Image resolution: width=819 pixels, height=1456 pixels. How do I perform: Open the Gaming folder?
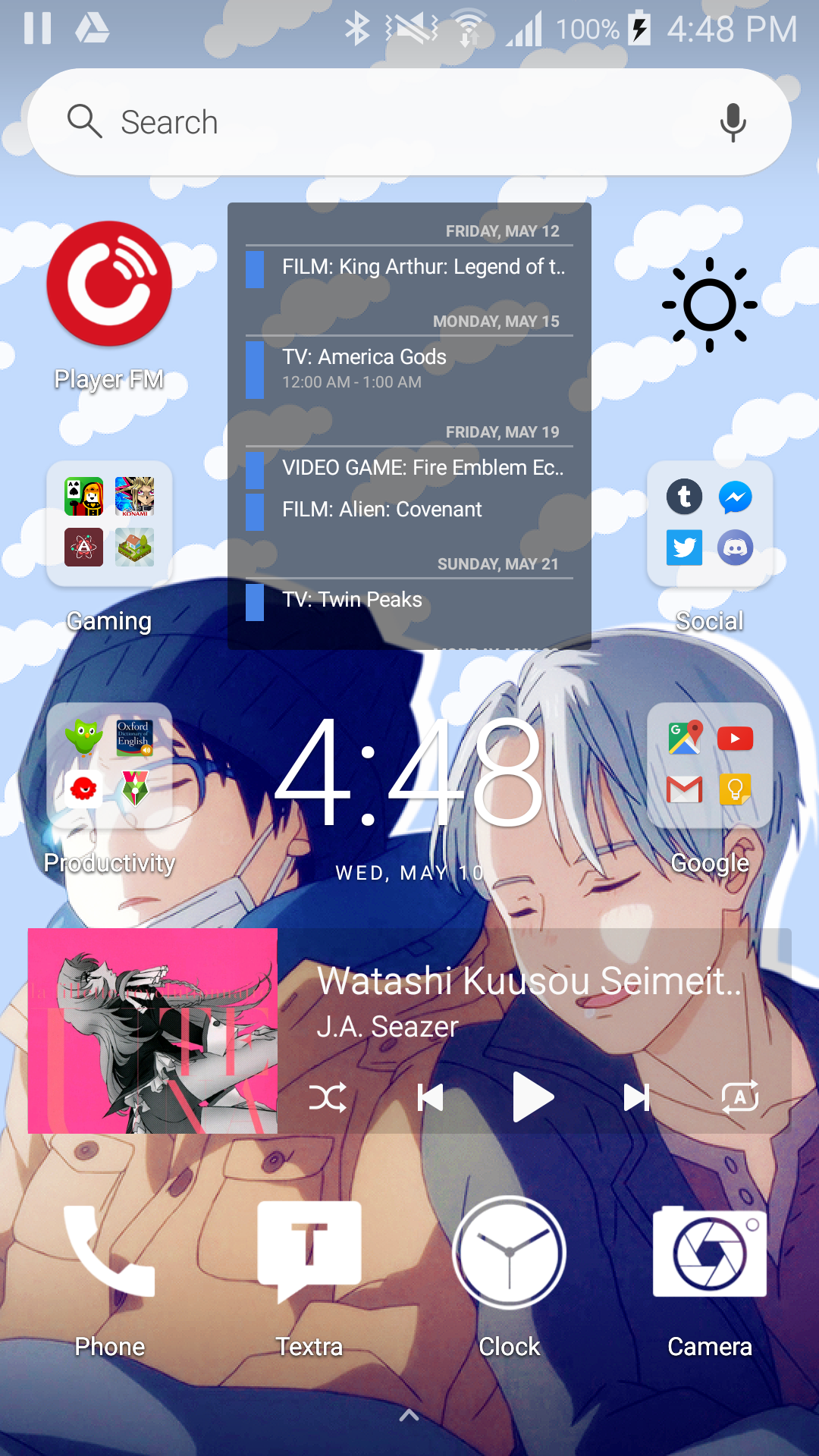click(x=109, y=523)
